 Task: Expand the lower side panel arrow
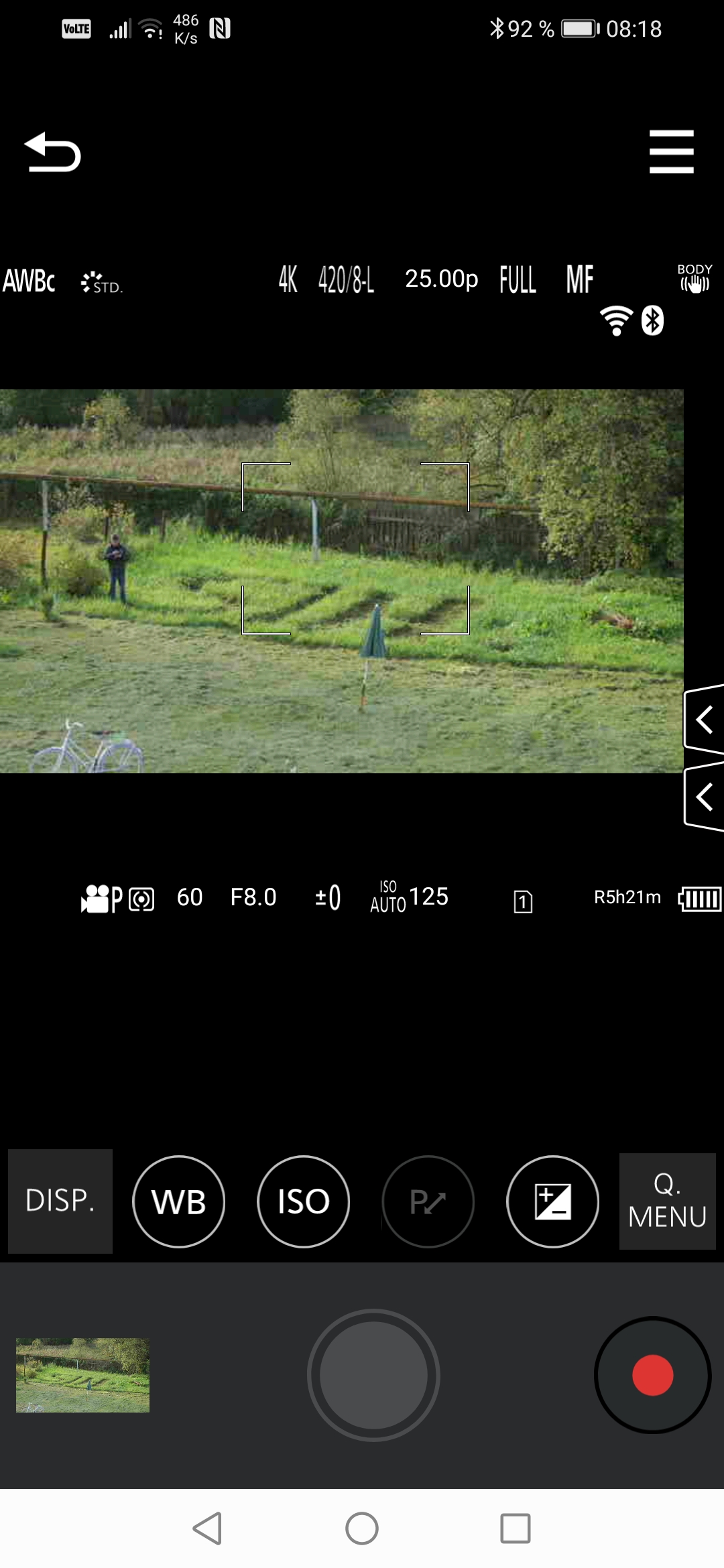704,797
